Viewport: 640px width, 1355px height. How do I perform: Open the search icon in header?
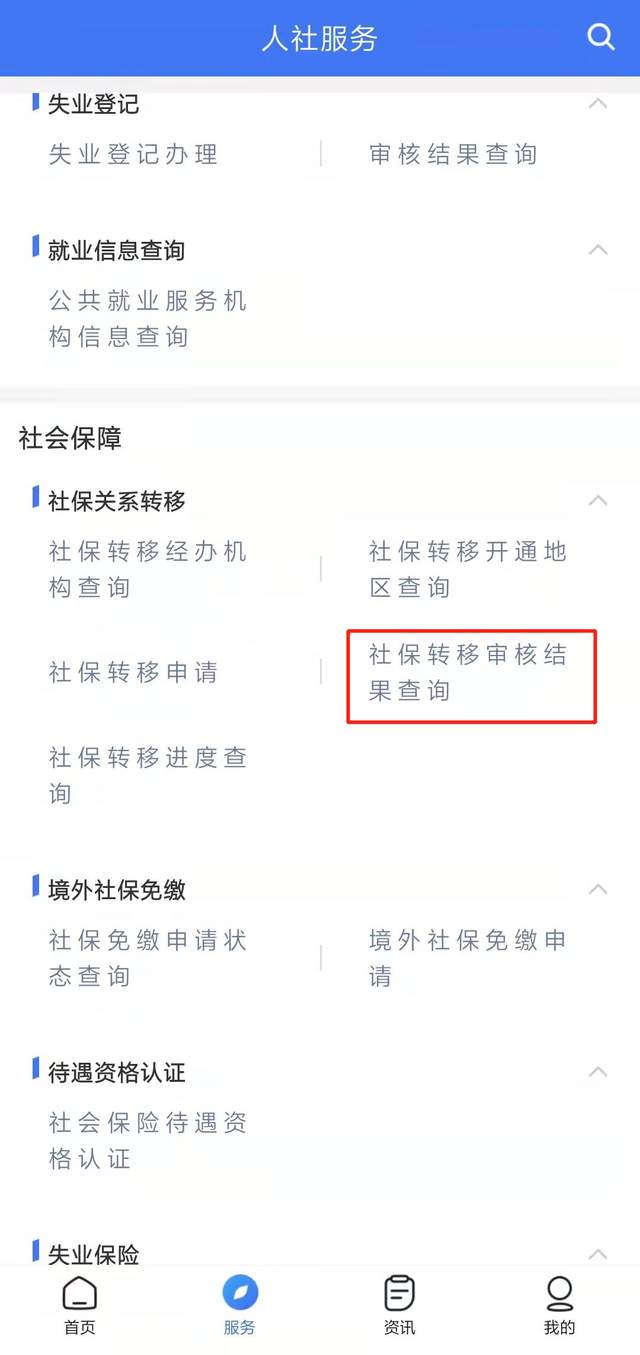tap(600, 37)
